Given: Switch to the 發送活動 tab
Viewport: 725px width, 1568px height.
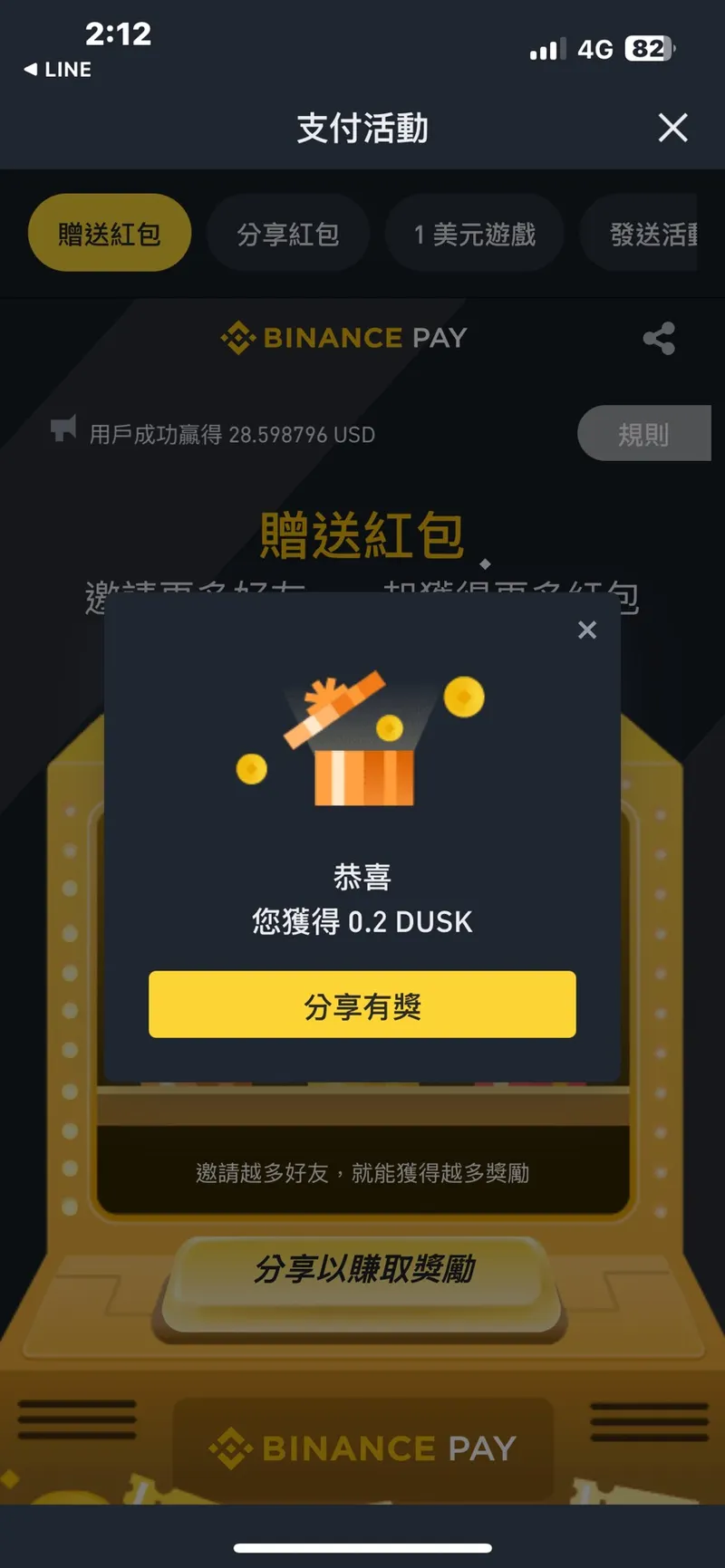Looking at the screenshot, I should pyautogui.click(x=651, y=234).
